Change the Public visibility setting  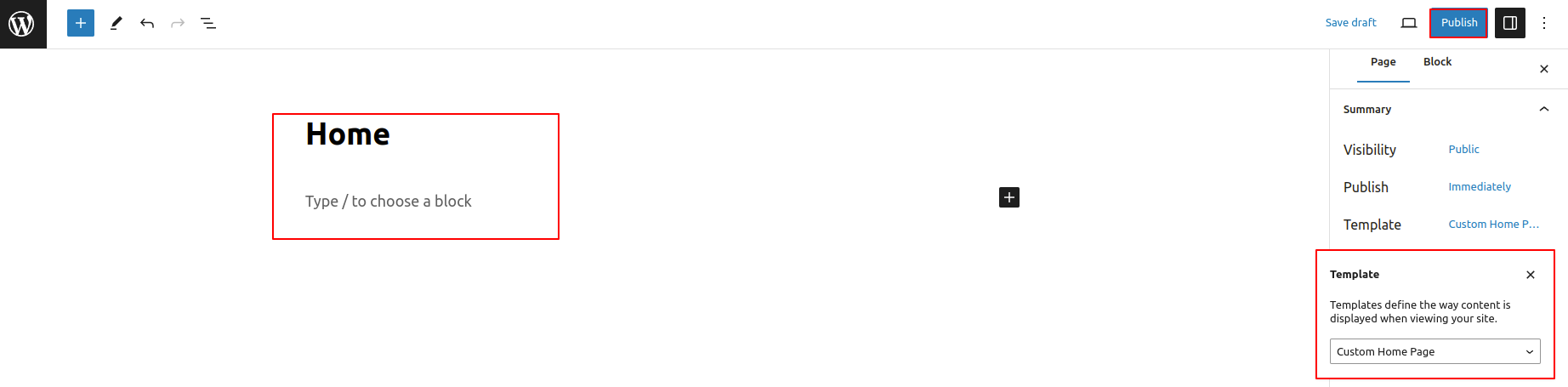[x=1463, y=150]
